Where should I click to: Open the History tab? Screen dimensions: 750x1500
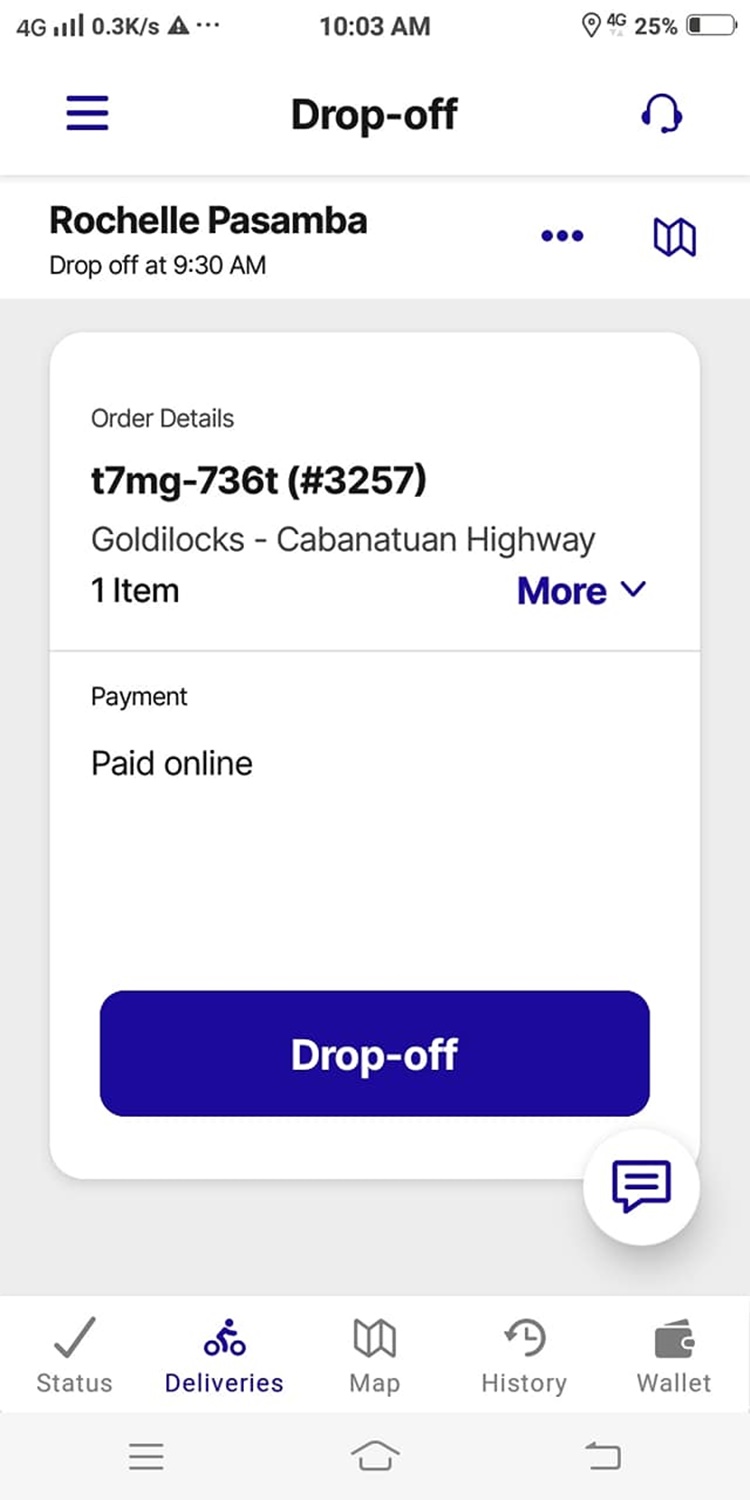[x=524, y=1356]
